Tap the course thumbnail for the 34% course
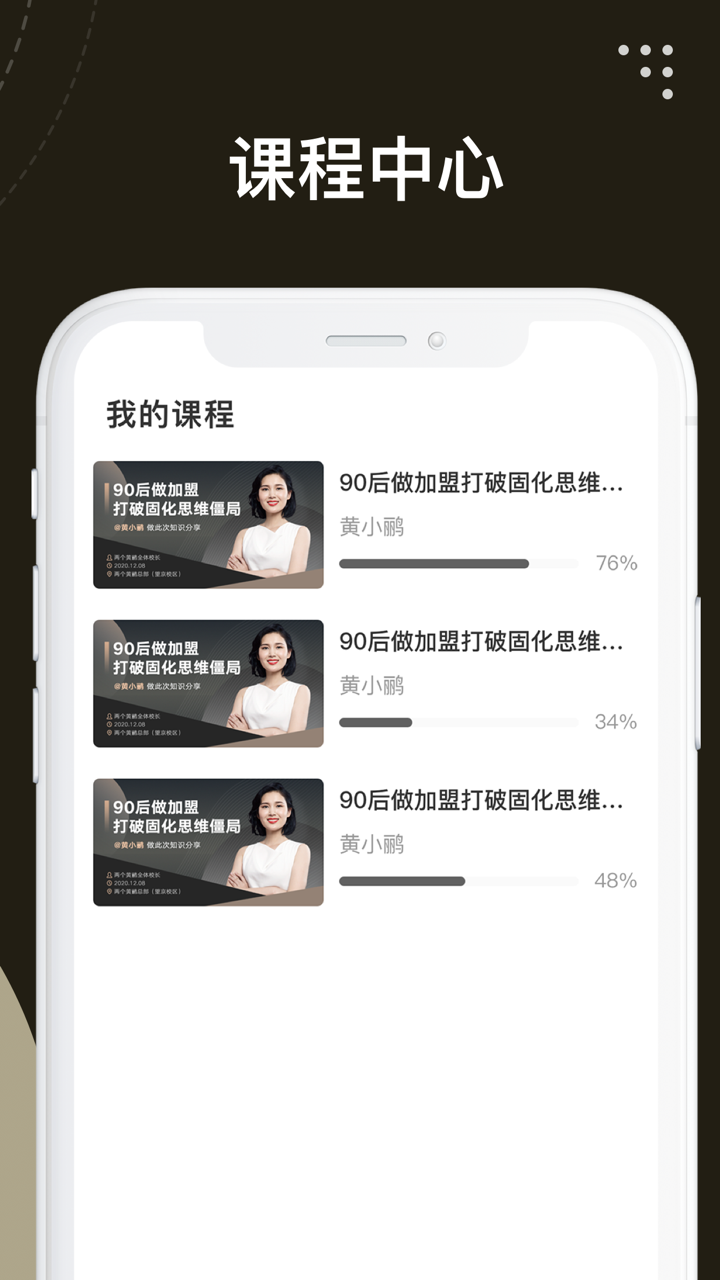 coord(208,683)
